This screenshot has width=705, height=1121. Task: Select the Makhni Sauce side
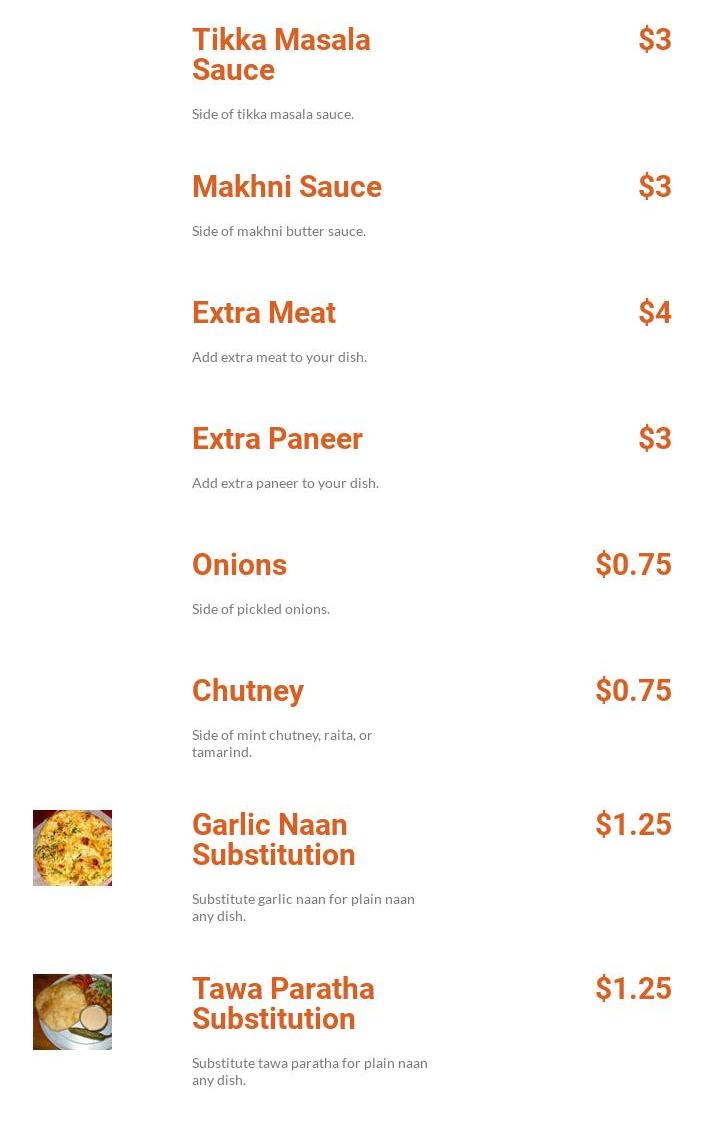287,187
